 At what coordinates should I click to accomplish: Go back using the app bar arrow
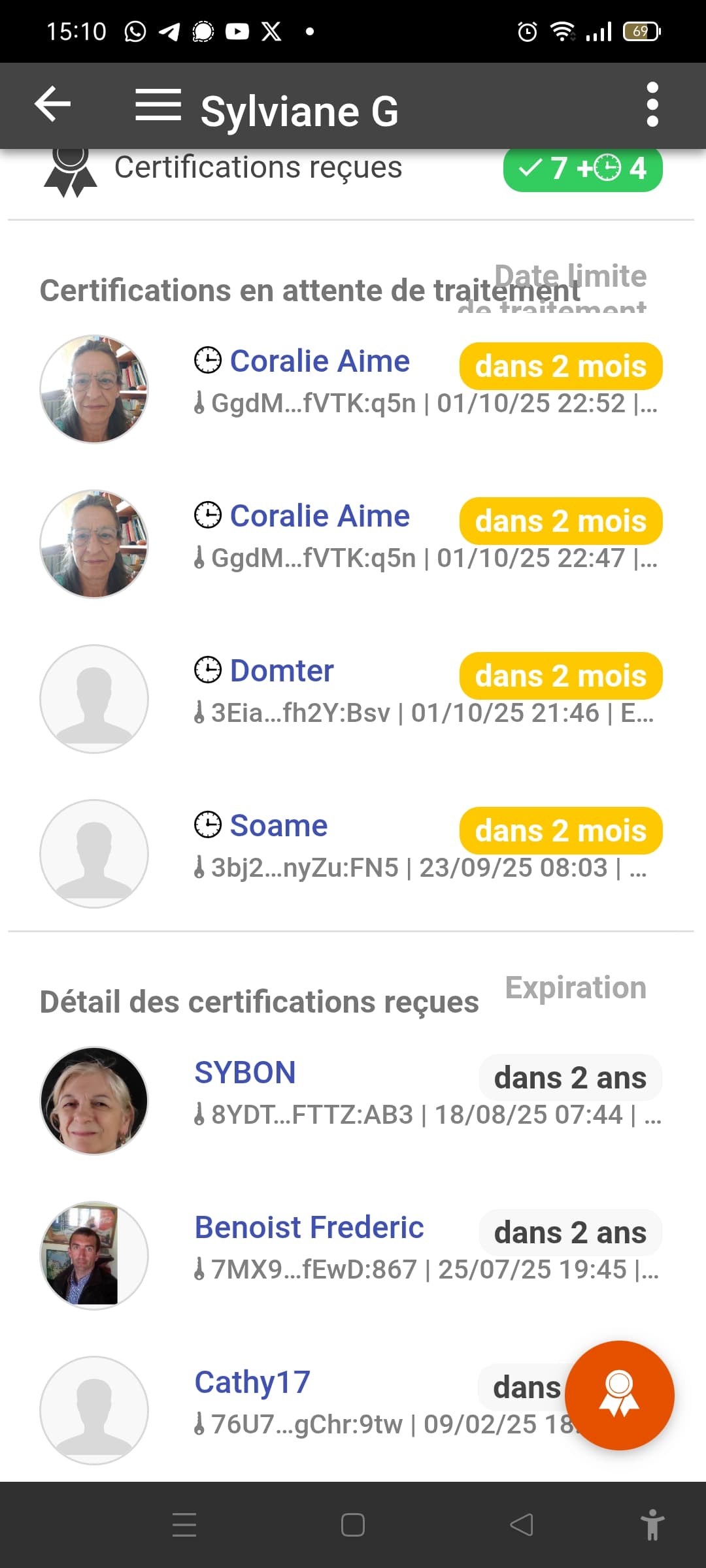(52, 105)
